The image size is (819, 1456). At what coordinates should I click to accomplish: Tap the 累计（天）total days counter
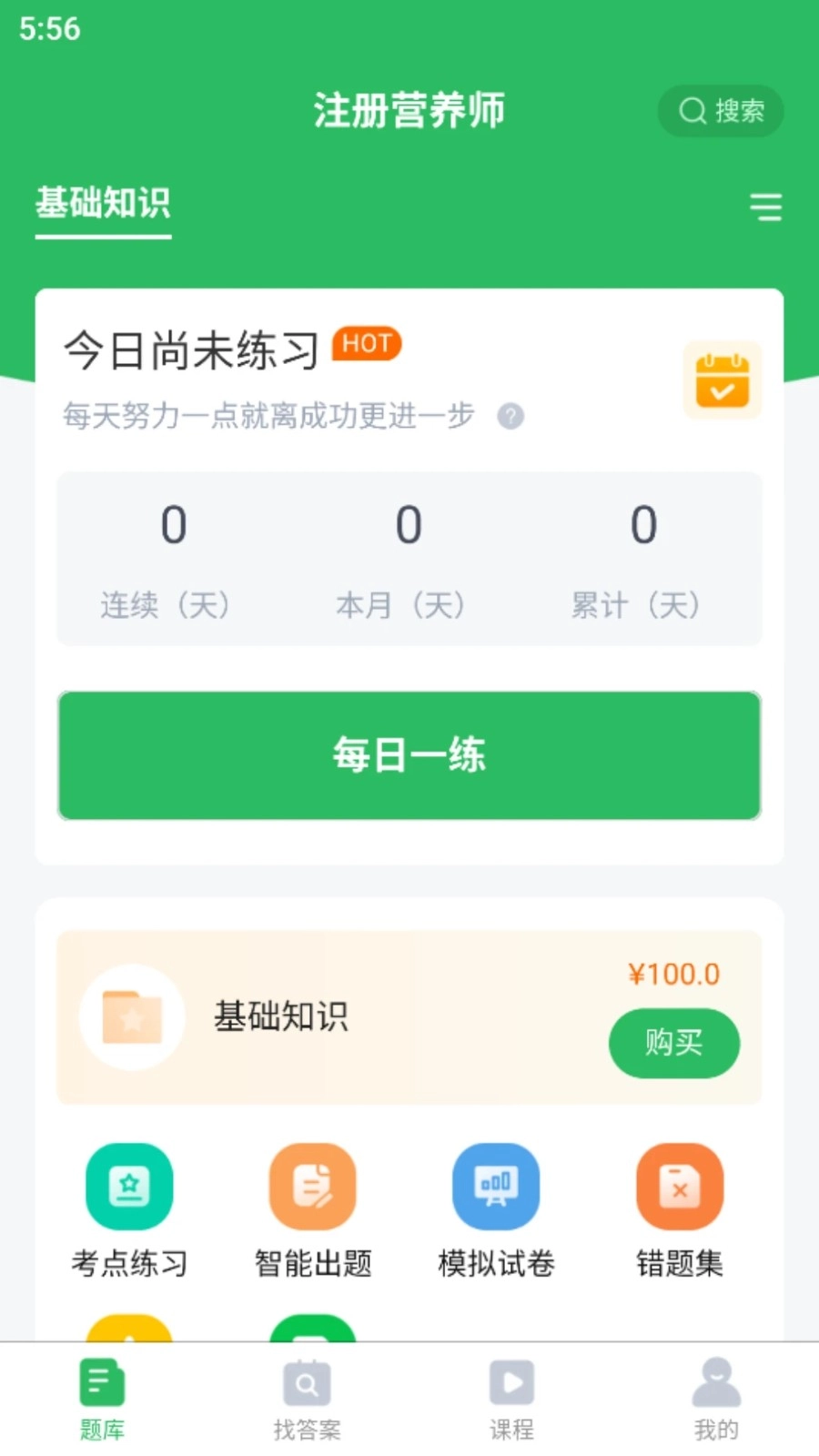click(643, 605)
